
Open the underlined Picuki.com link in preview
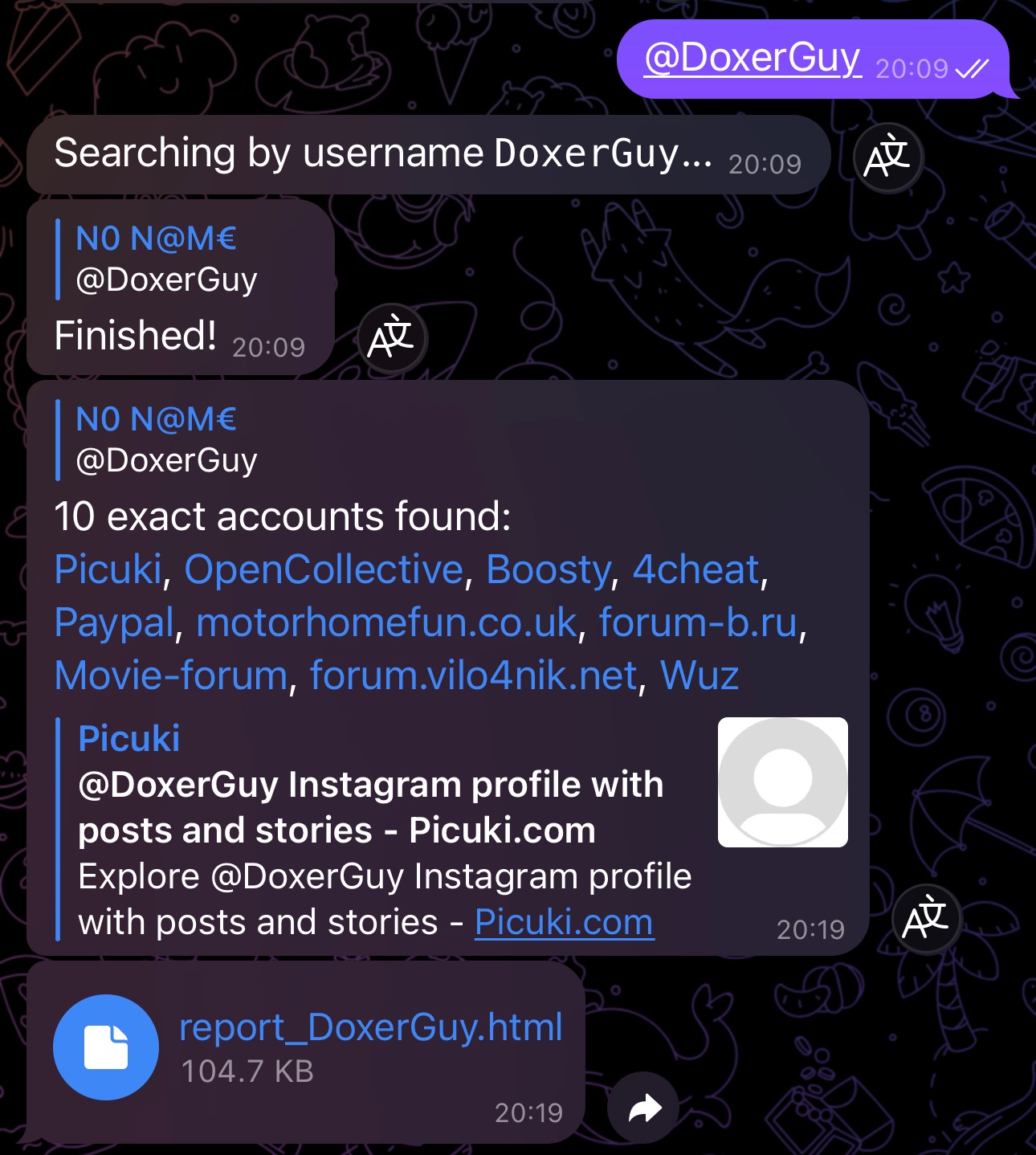564,923
